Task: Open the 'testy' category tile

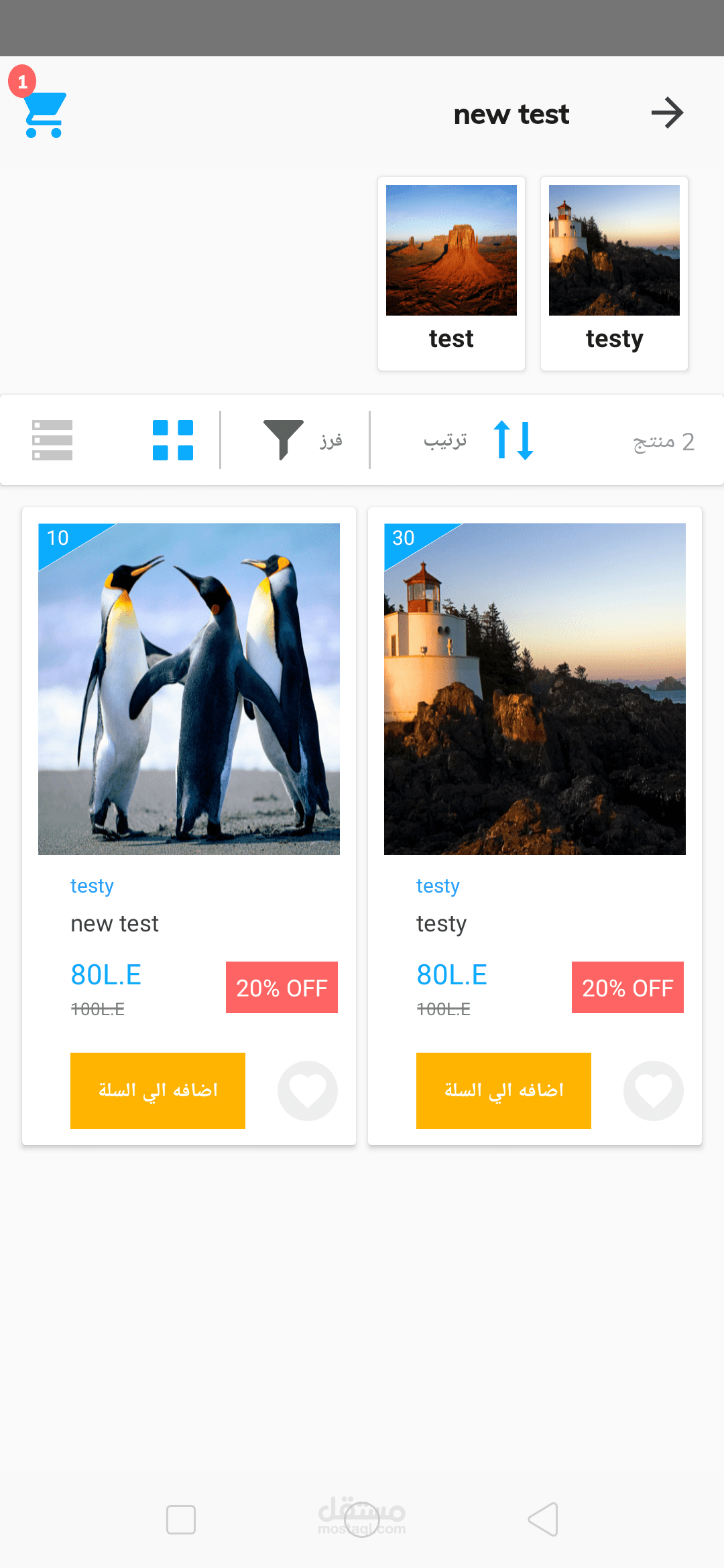Action: click(614, 273)
